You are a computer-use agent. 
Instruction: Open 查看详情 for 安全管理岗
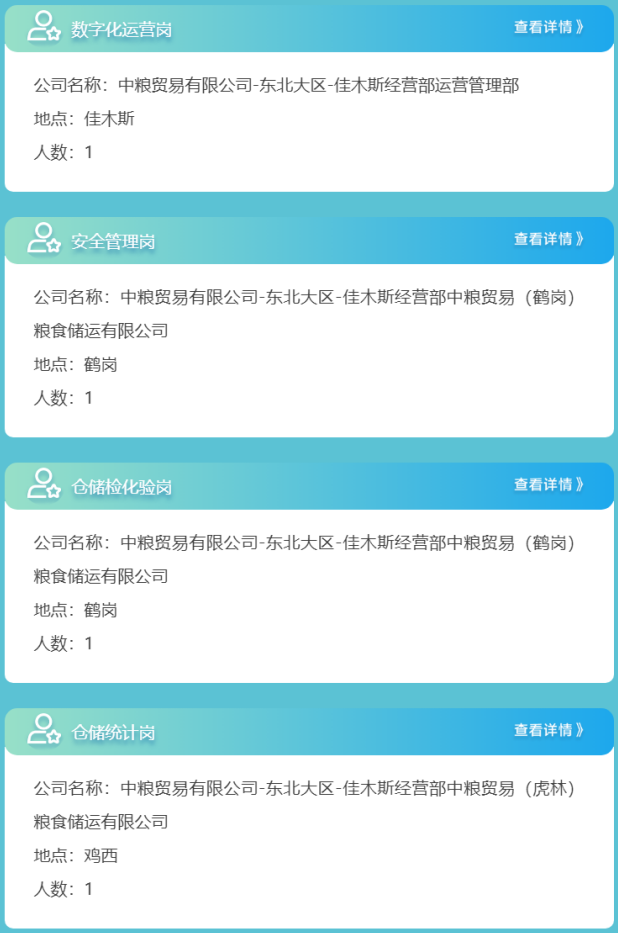(549, 239)
